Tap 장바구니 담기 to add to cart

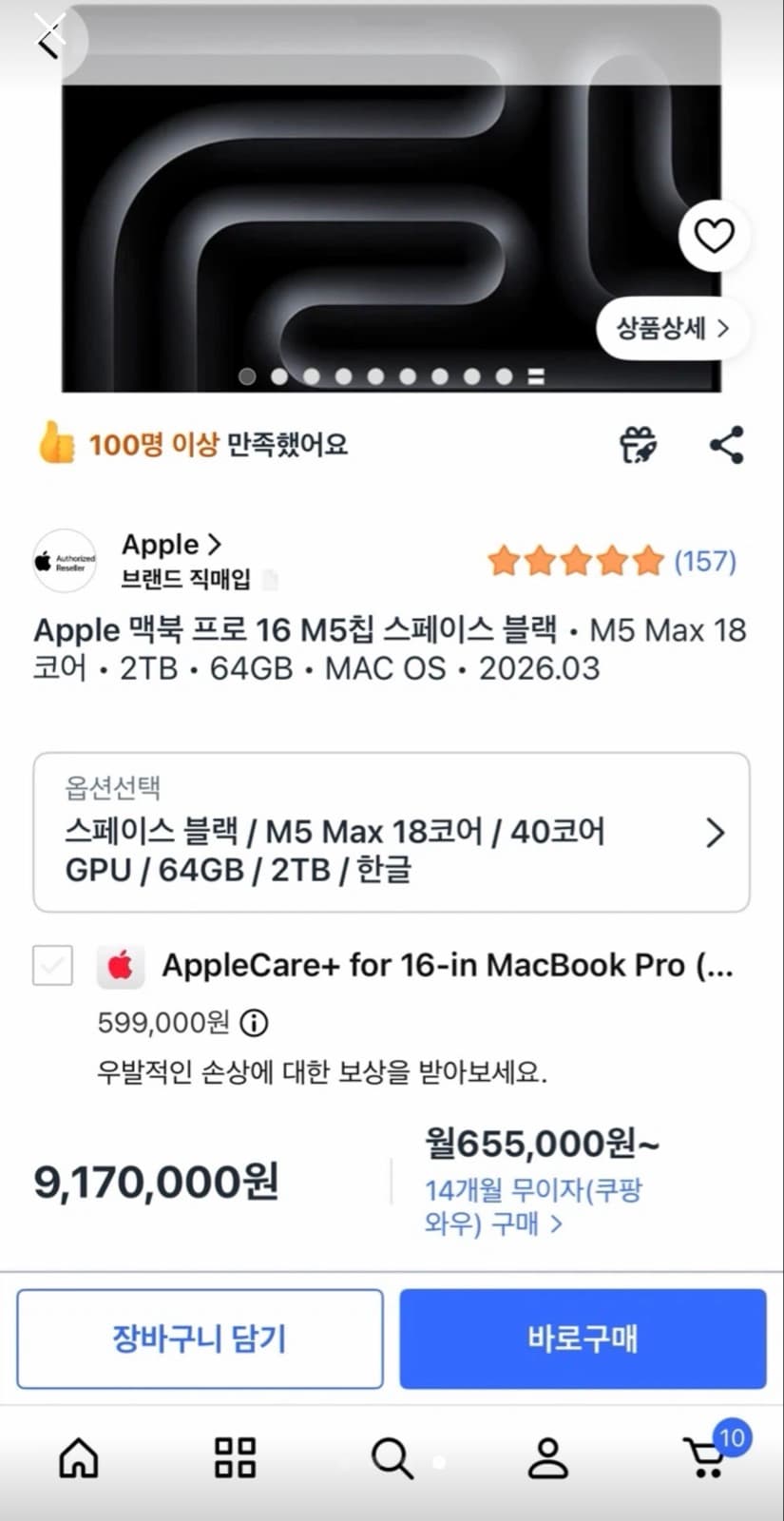[200, 1338]
